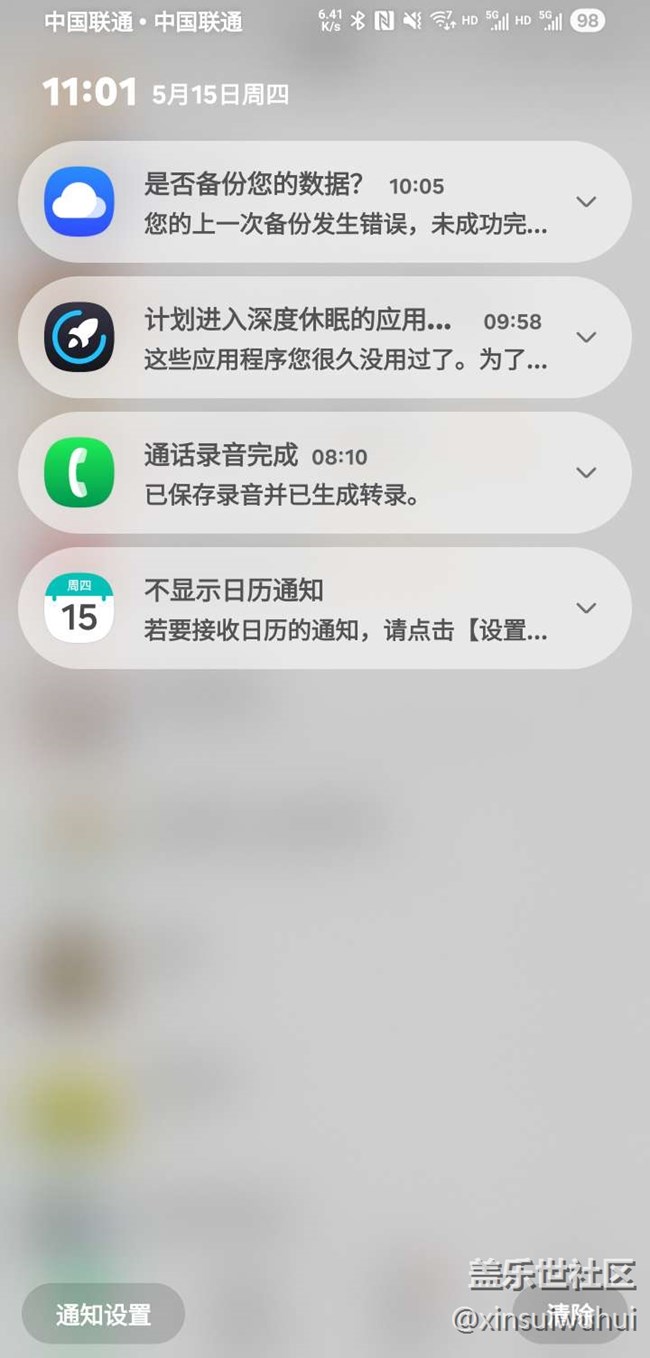650x1358 pixels.
Task: Expand the 是否备份您的数据 notification
Action: (x=586, y=202)
